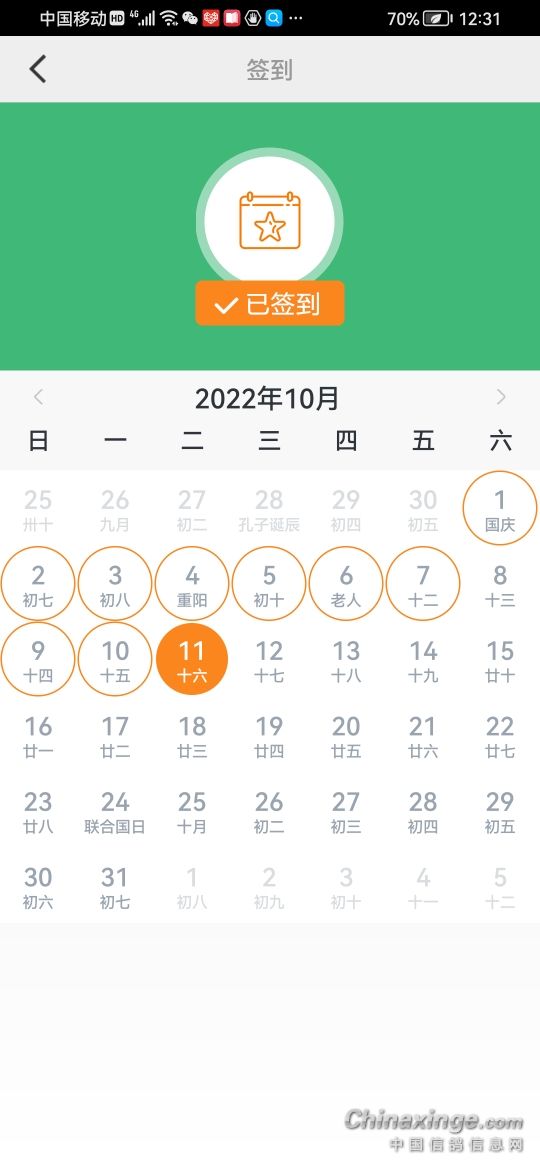This screenshot has width=540, height=1170.
Task: Advance the calendar to the next month
Action: 501,397
